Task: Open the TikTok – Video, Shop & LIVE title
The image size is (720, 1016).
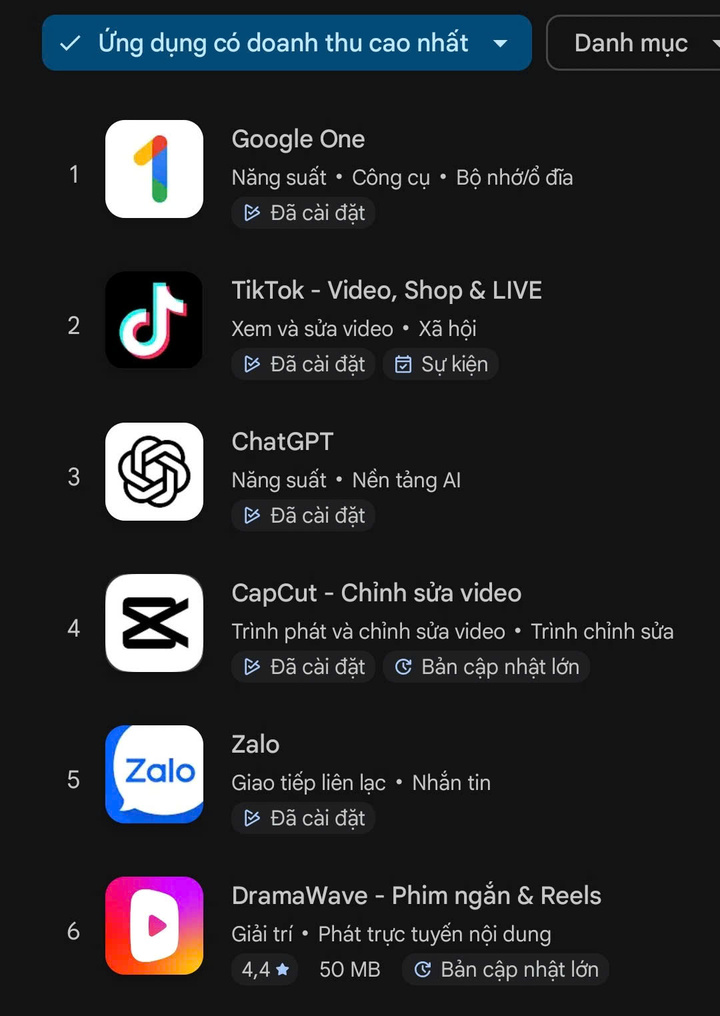Action: click(x=386, y=290)
